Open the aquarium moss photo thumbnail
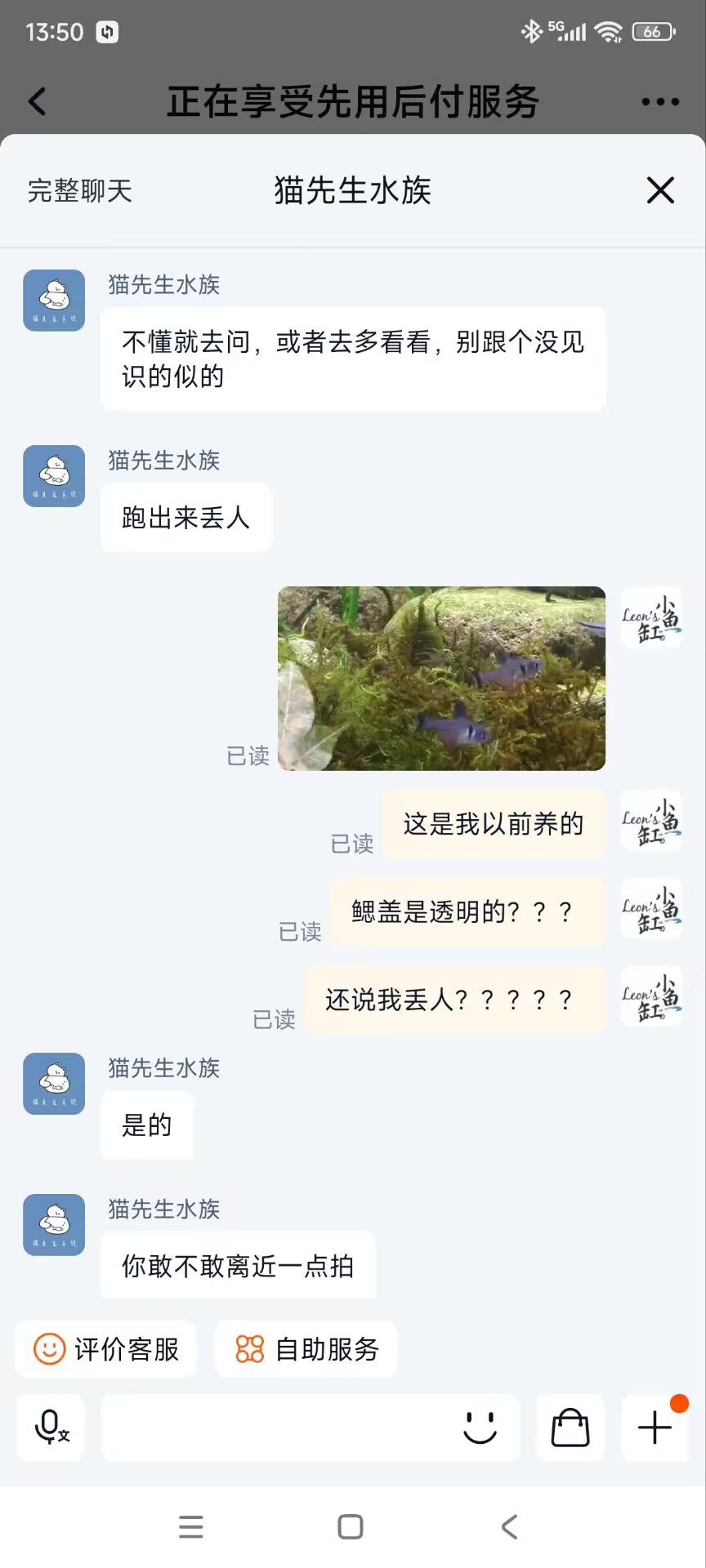 pyautogui.click(x=441, y=677)
